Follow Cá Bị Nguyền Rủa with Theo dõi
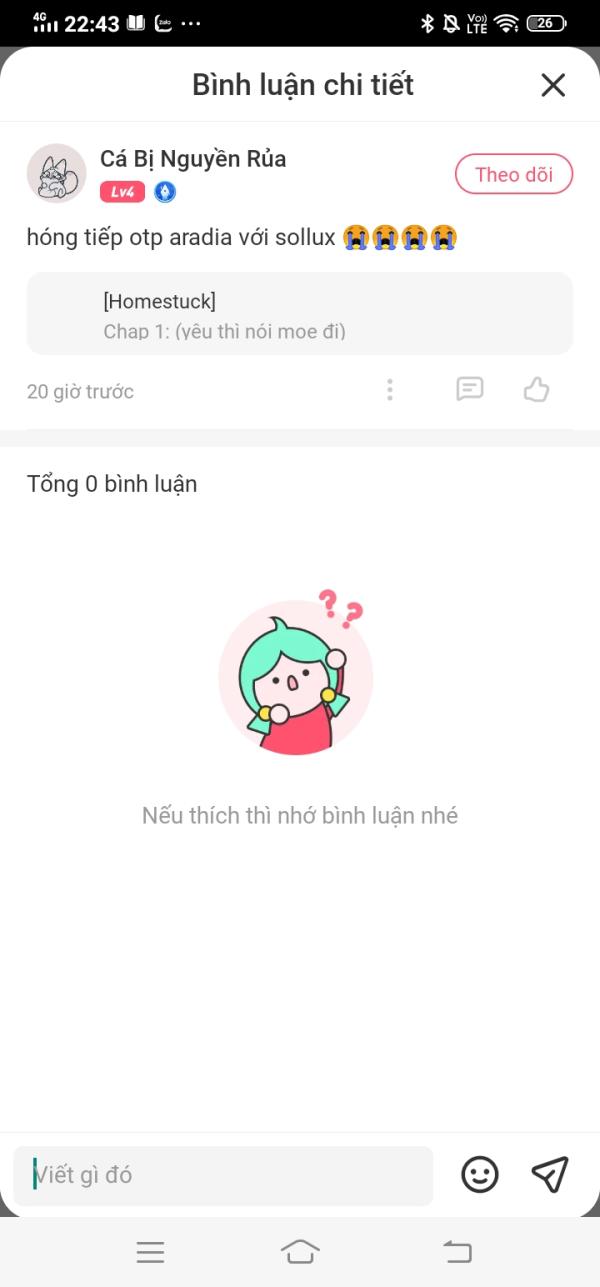The image size is (600, 1287). pos(513,174)
